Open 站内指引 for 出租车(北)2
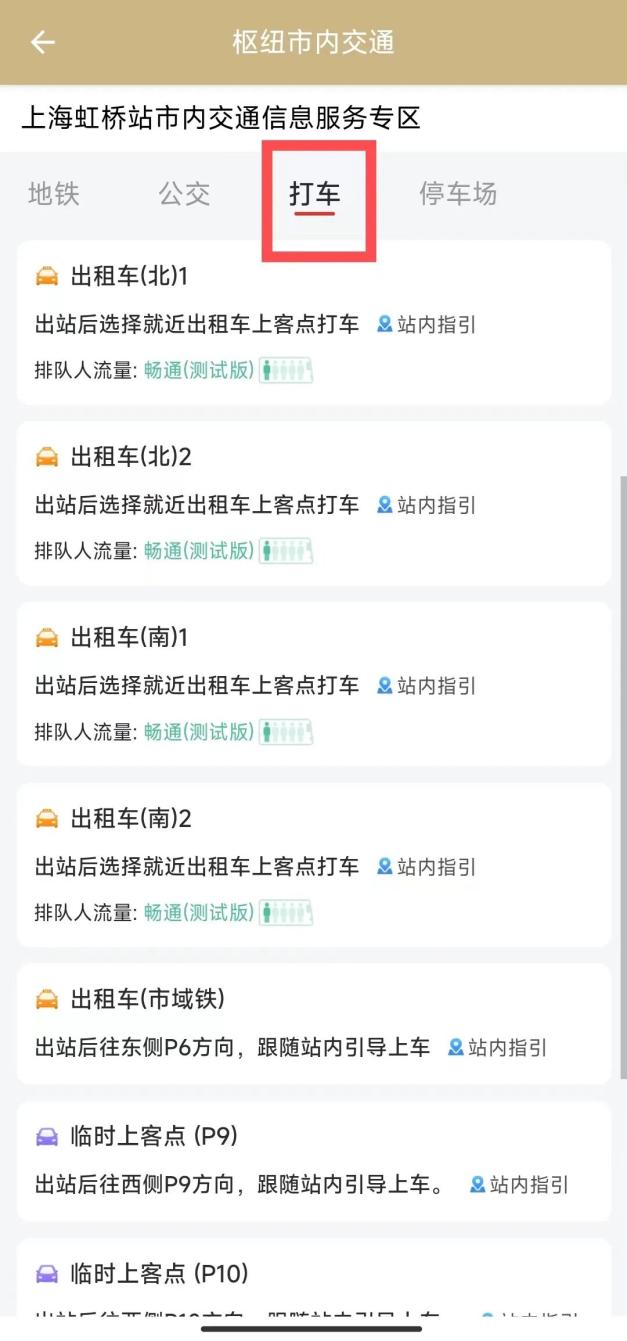 (427, 505)
